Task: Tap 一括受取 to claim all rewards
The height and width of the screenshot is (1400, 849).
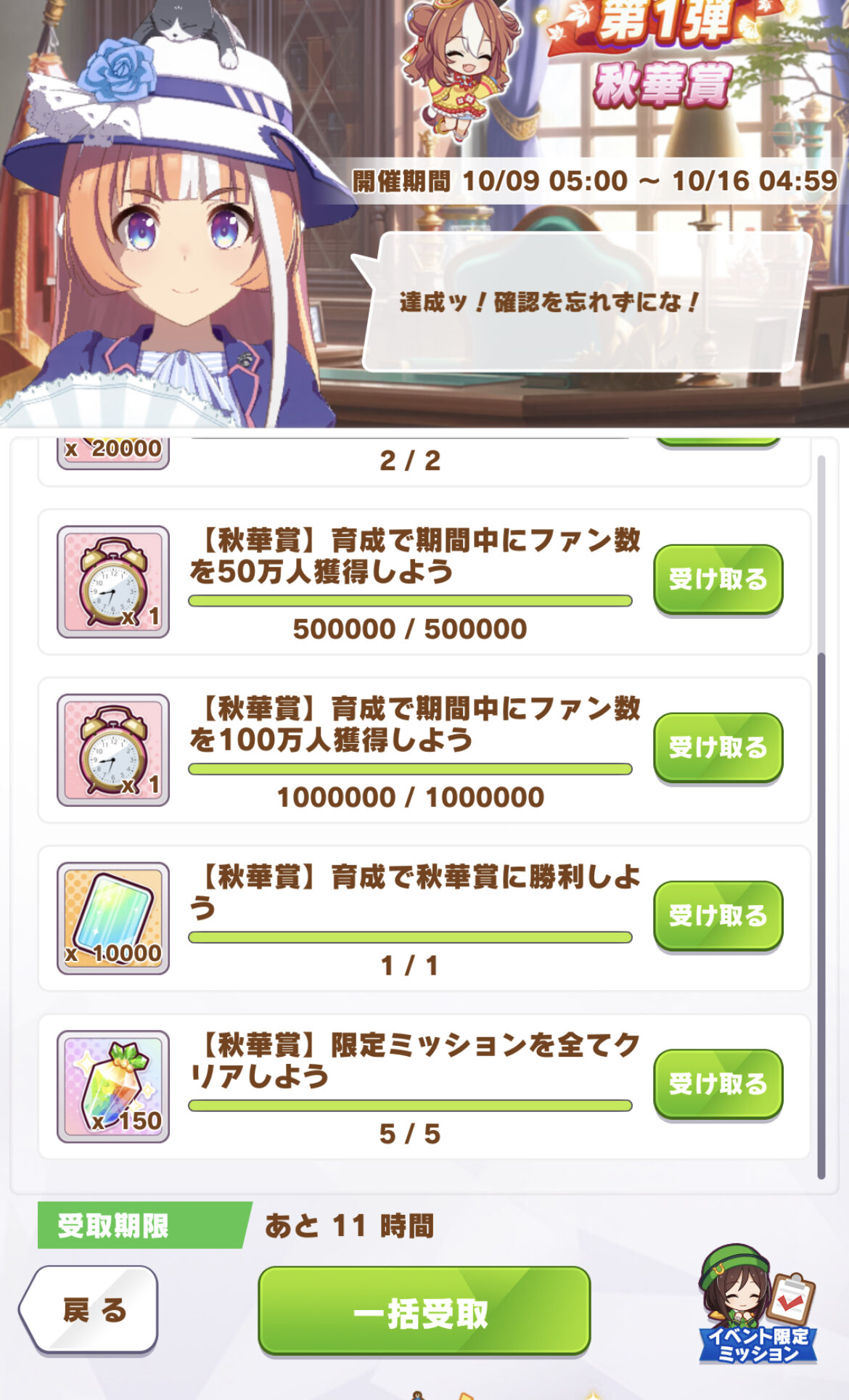Action: pos(424,1311)
